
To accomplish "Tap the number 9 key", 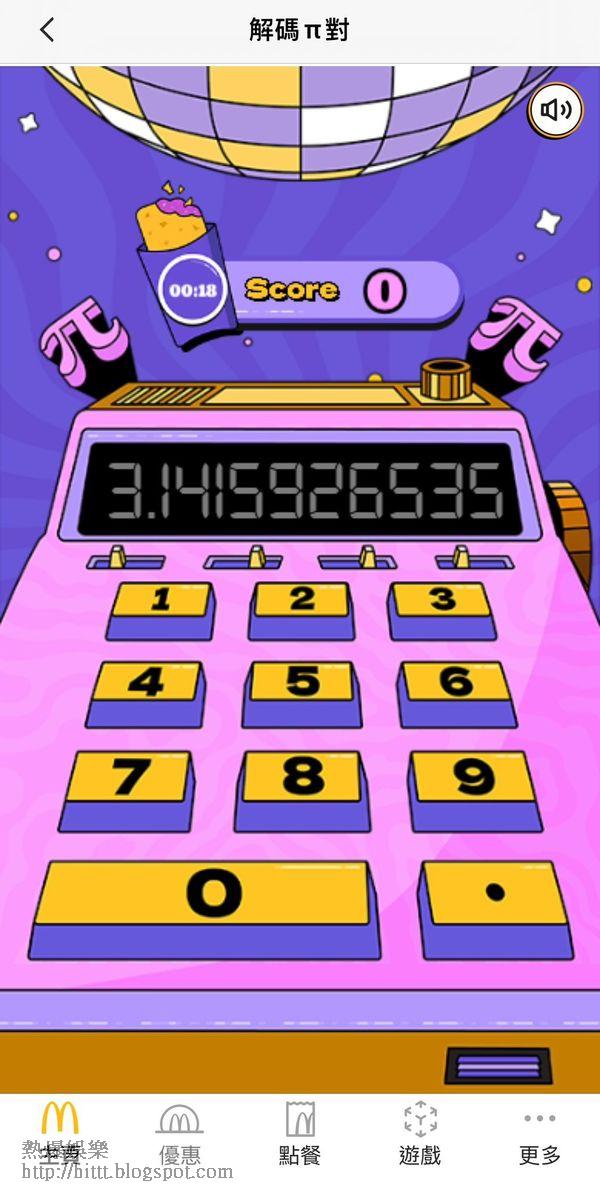I will 473,777.
